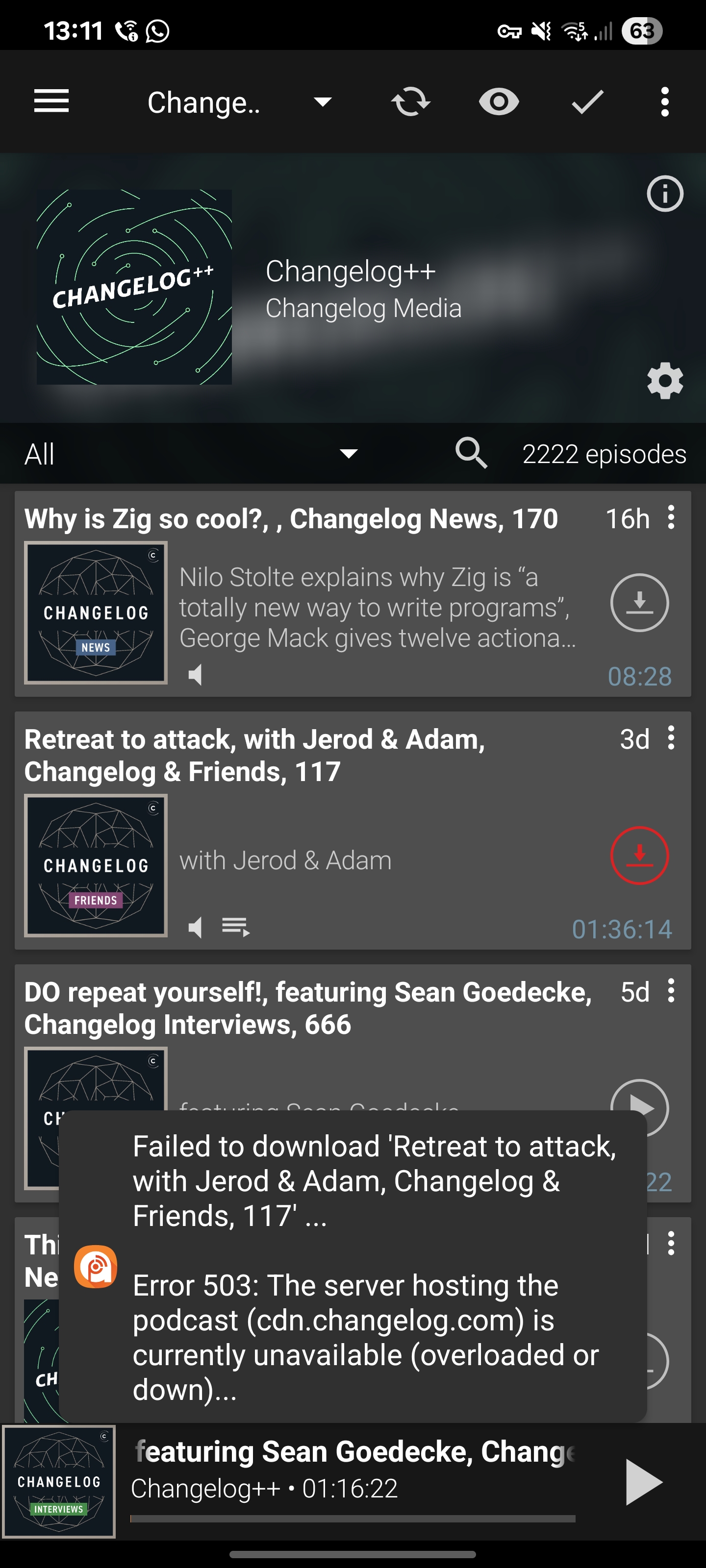Toggle the eye visibility filter
Viewport: 706px width, 1568px height.
click(x=499, y=101)
